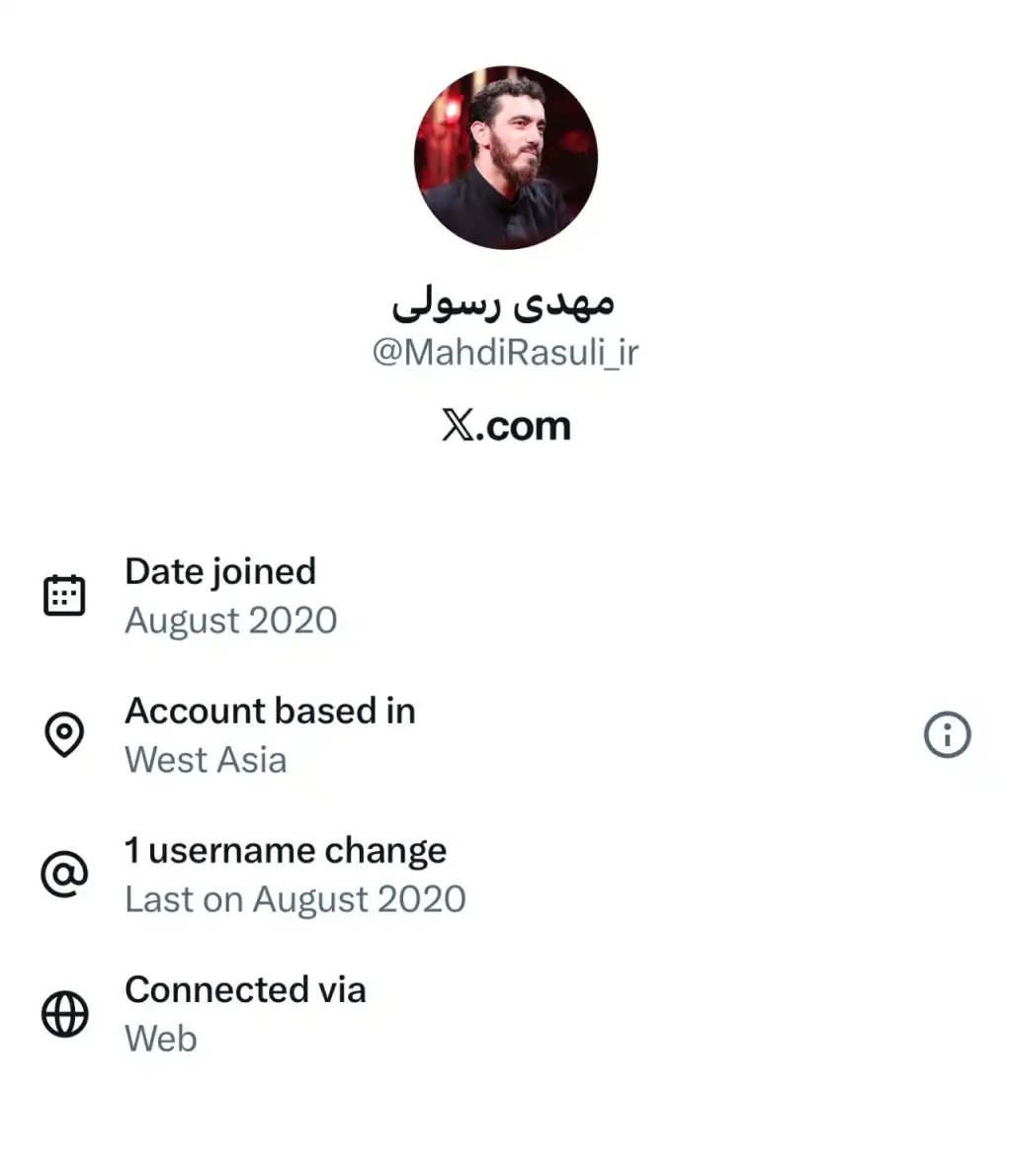This screenshot has height=1176, width=1012.
Task: Select the Account based in row
Action: tap(270, 711)
